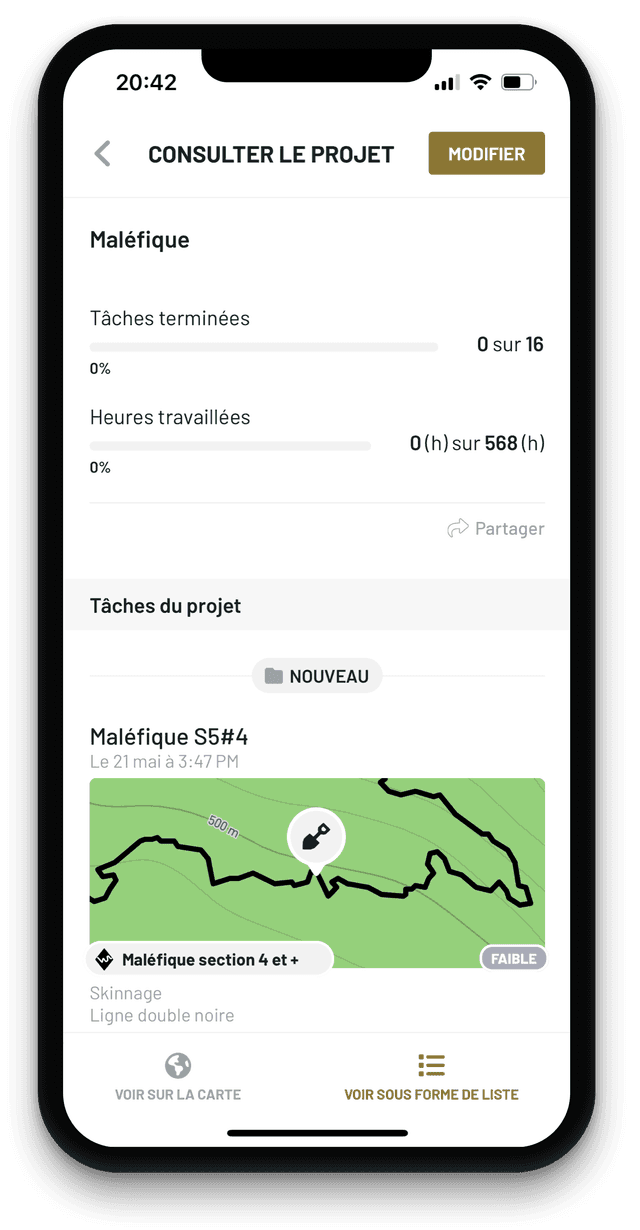
Task: Go back with the top-left arrow
Action: [x=102, y=154]
